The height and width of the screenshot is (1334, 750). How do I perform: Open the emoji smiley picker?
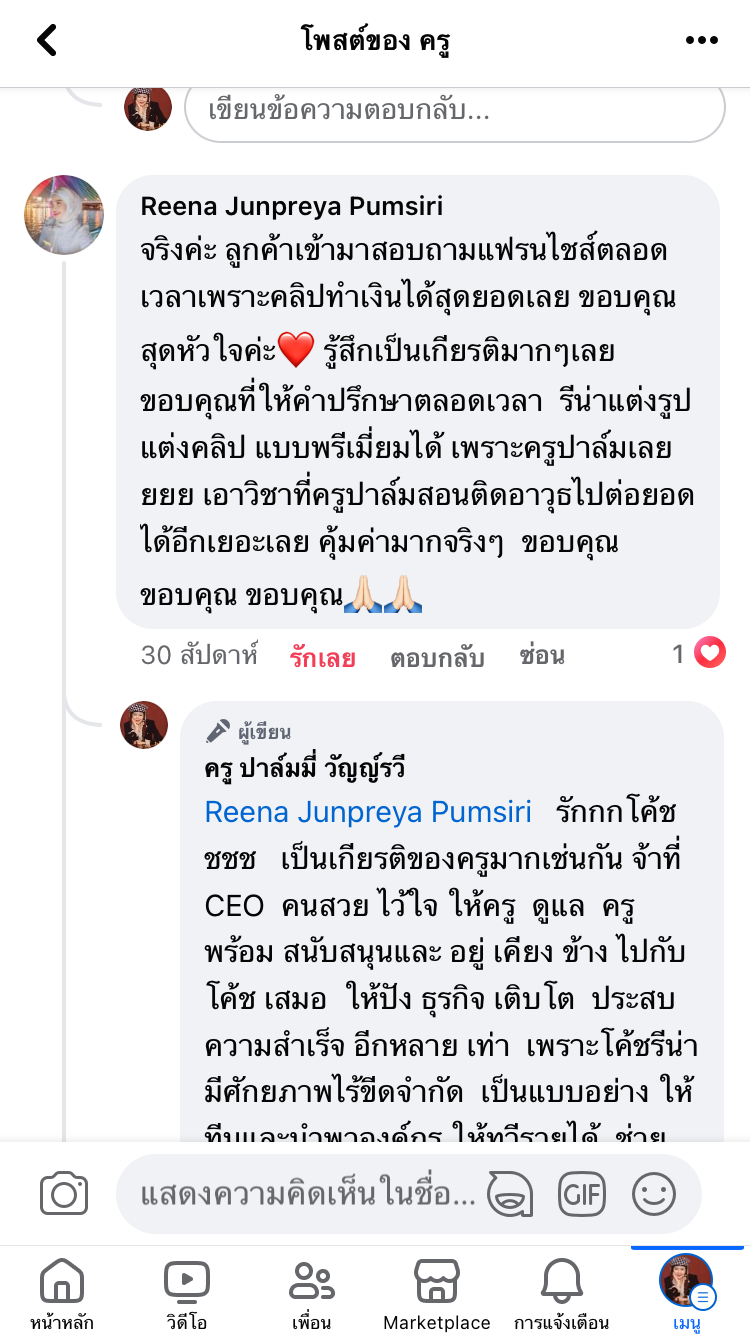tap(654, 1194)
